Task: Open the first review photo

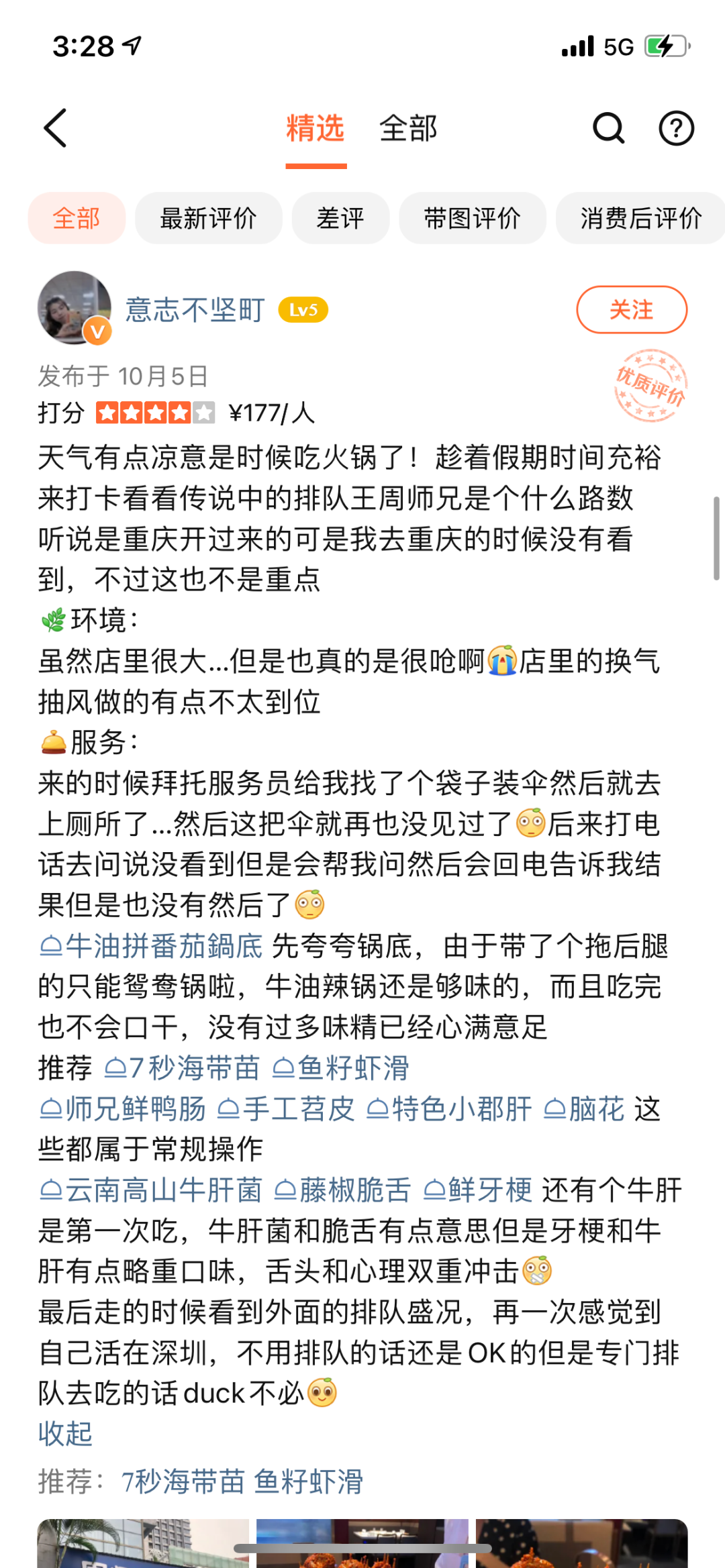Action: pyautogui.click(x=143, y=1543)
